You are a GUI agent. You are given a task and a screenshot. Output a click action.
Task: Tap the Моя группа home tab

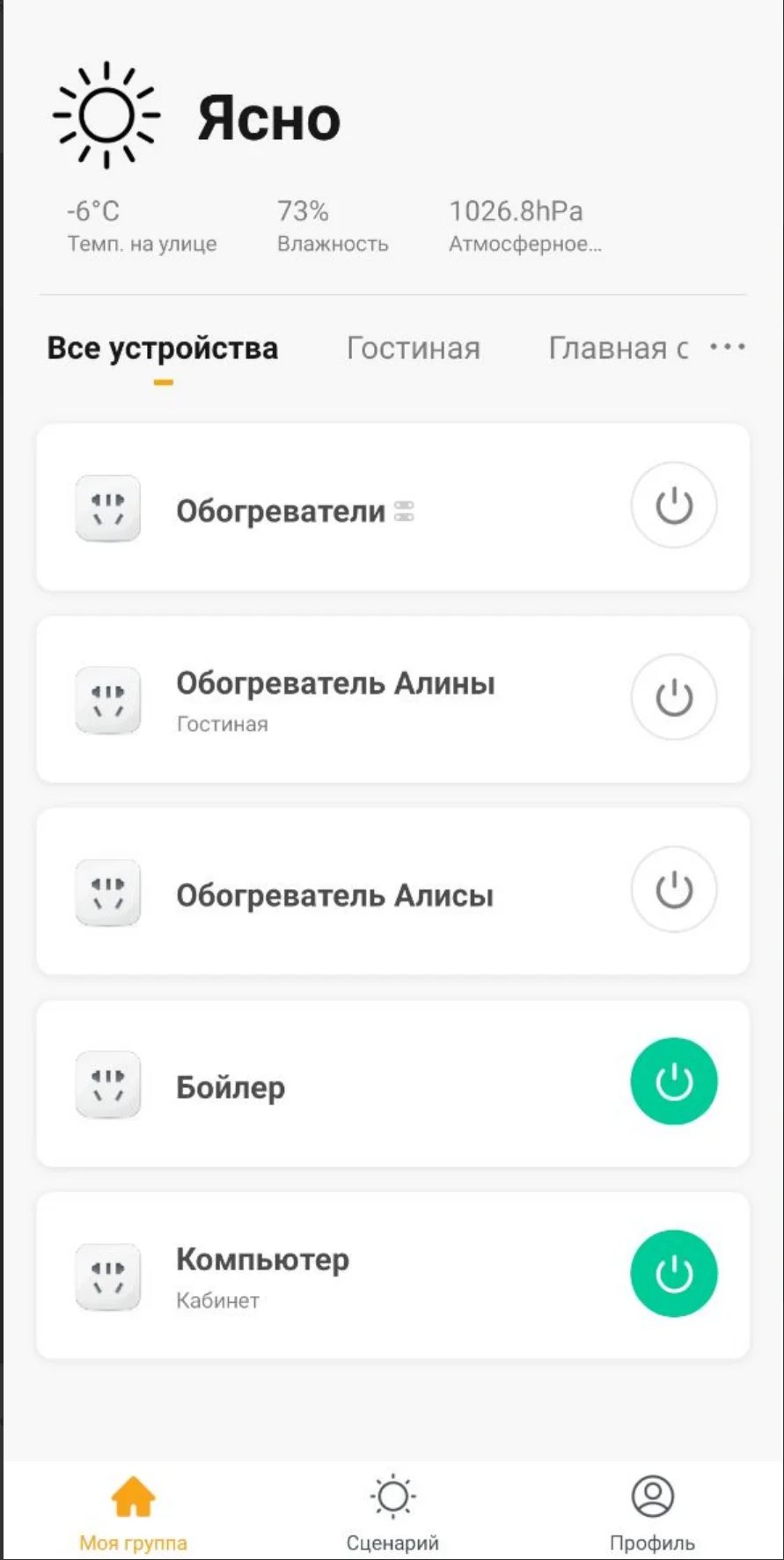pos(133,1512)
